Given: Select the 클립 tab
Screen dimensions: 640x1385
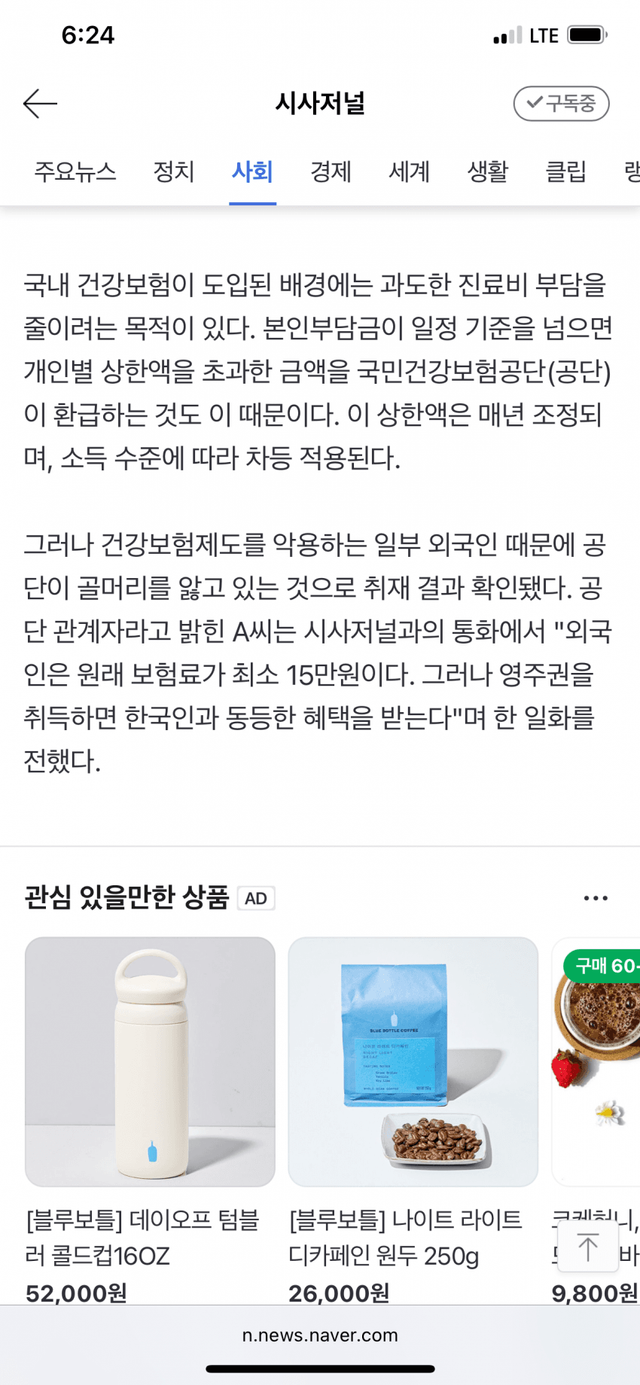Looking at the screenshot, I should [566, 171].
